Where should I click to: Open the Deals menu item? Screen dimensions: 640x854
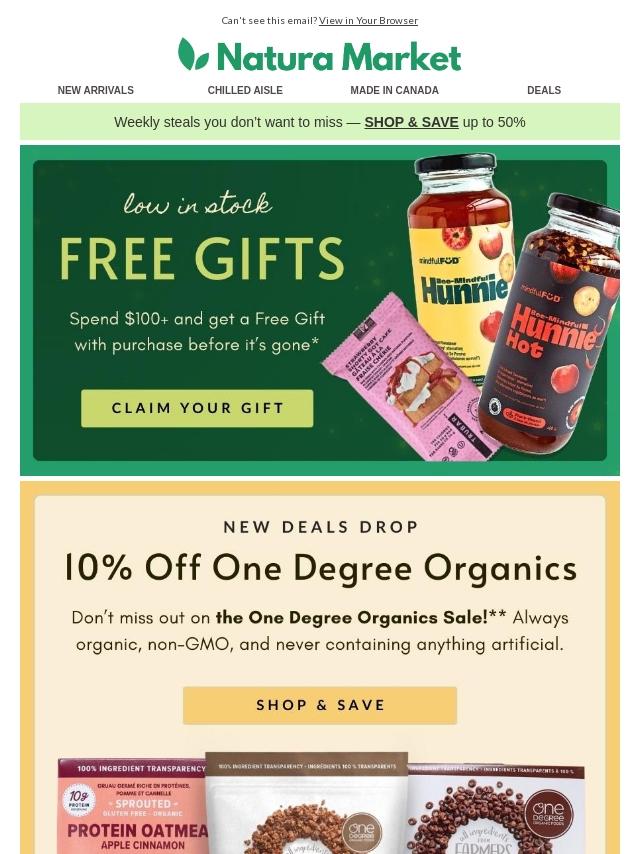pos(544,90)
